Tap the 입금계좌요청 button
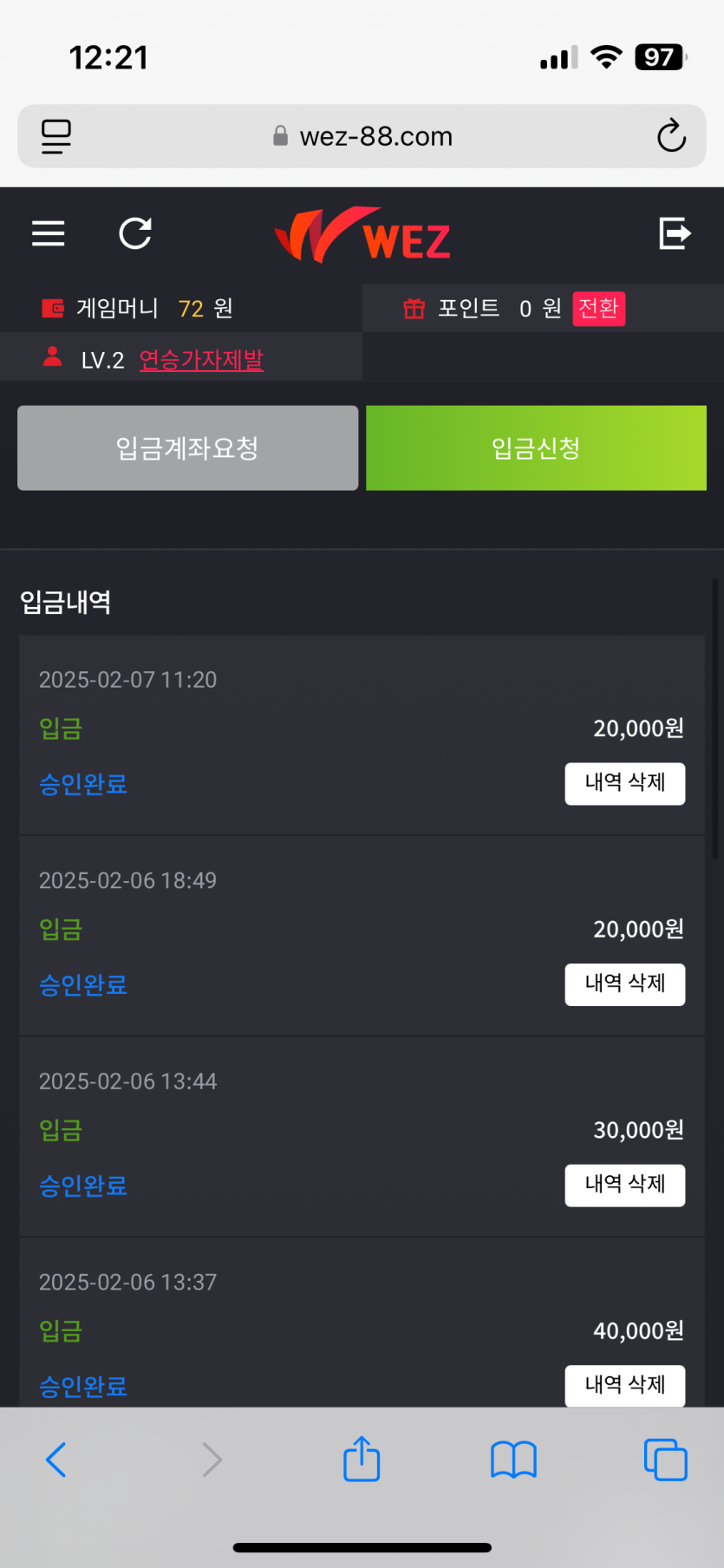Screen dimensions: 724x1568 click(187, 448)
